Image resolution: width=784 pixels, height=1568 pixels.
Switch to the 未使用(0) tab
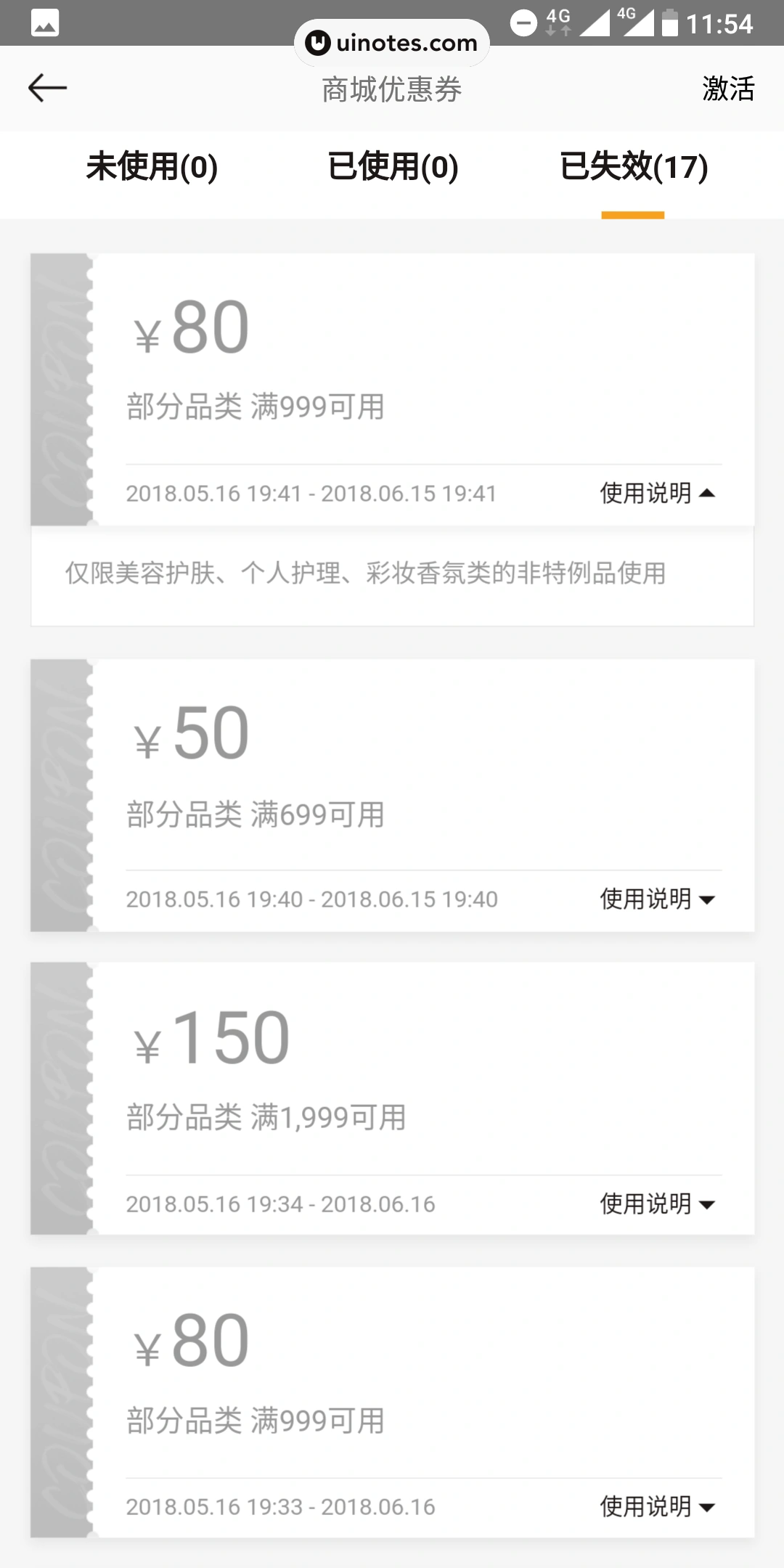click(x=152, y=168)
